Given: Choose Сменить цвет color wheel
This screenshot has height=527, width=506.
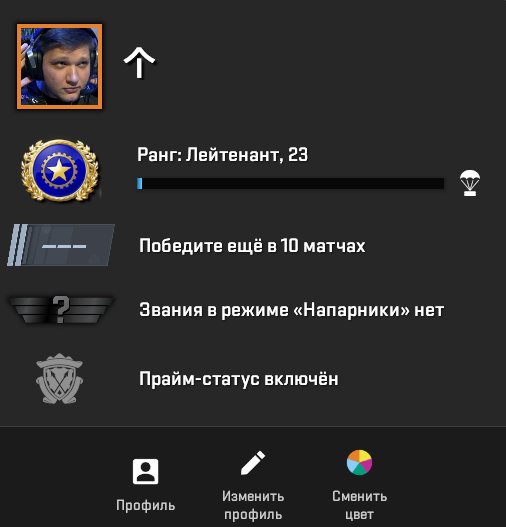Looking at the screenshot, I should (359, 484).
